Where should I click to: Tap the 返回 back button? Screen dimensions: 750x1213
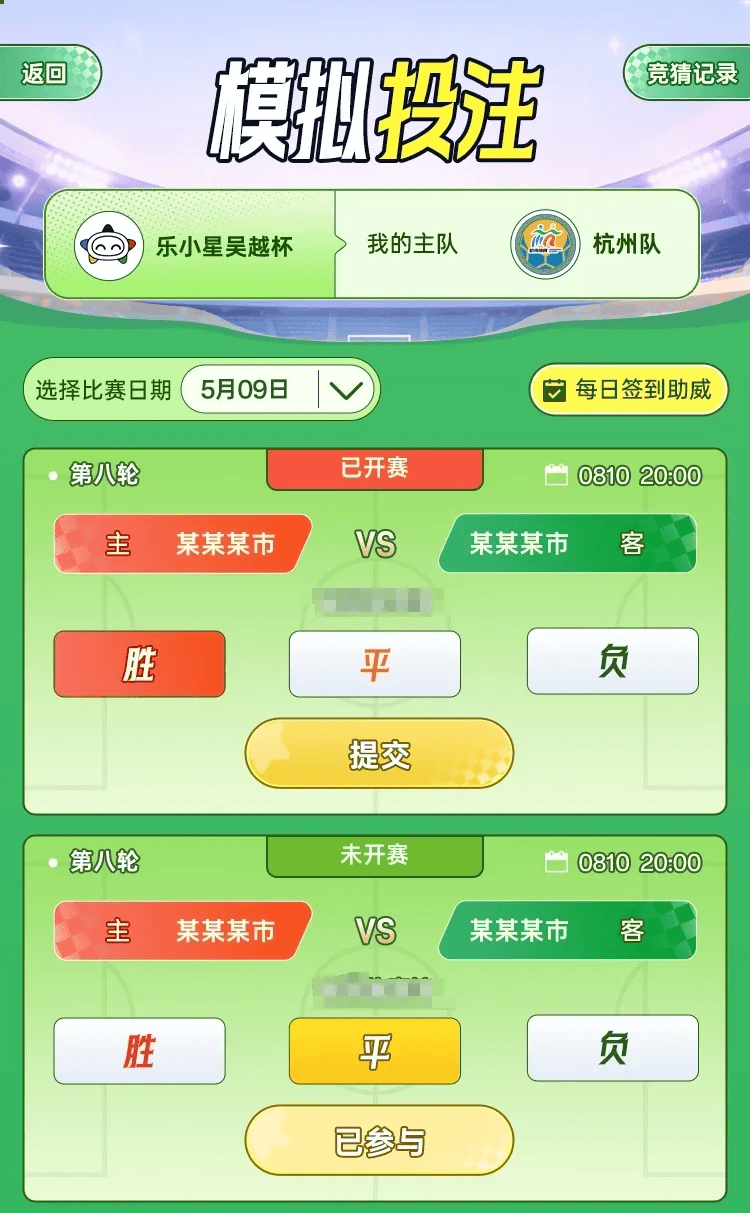tap(46, 73)
